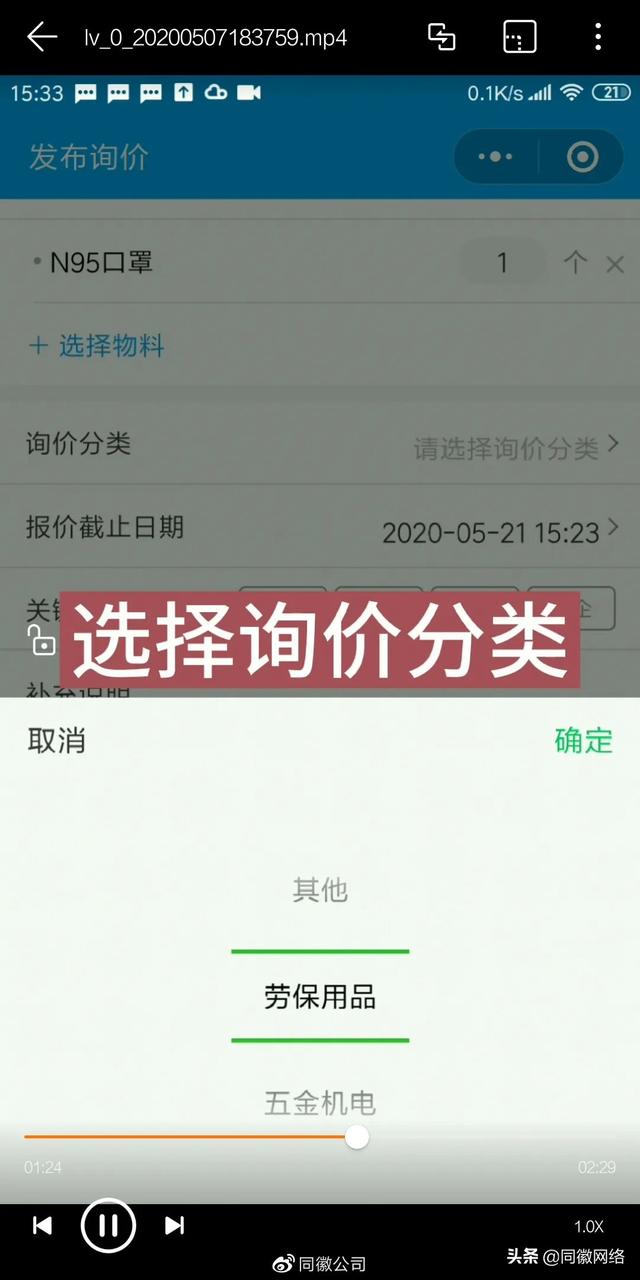This screenshot has height=1280, width=640.
Task: Lock the player screen controls
Action: [x=42, y=640]
